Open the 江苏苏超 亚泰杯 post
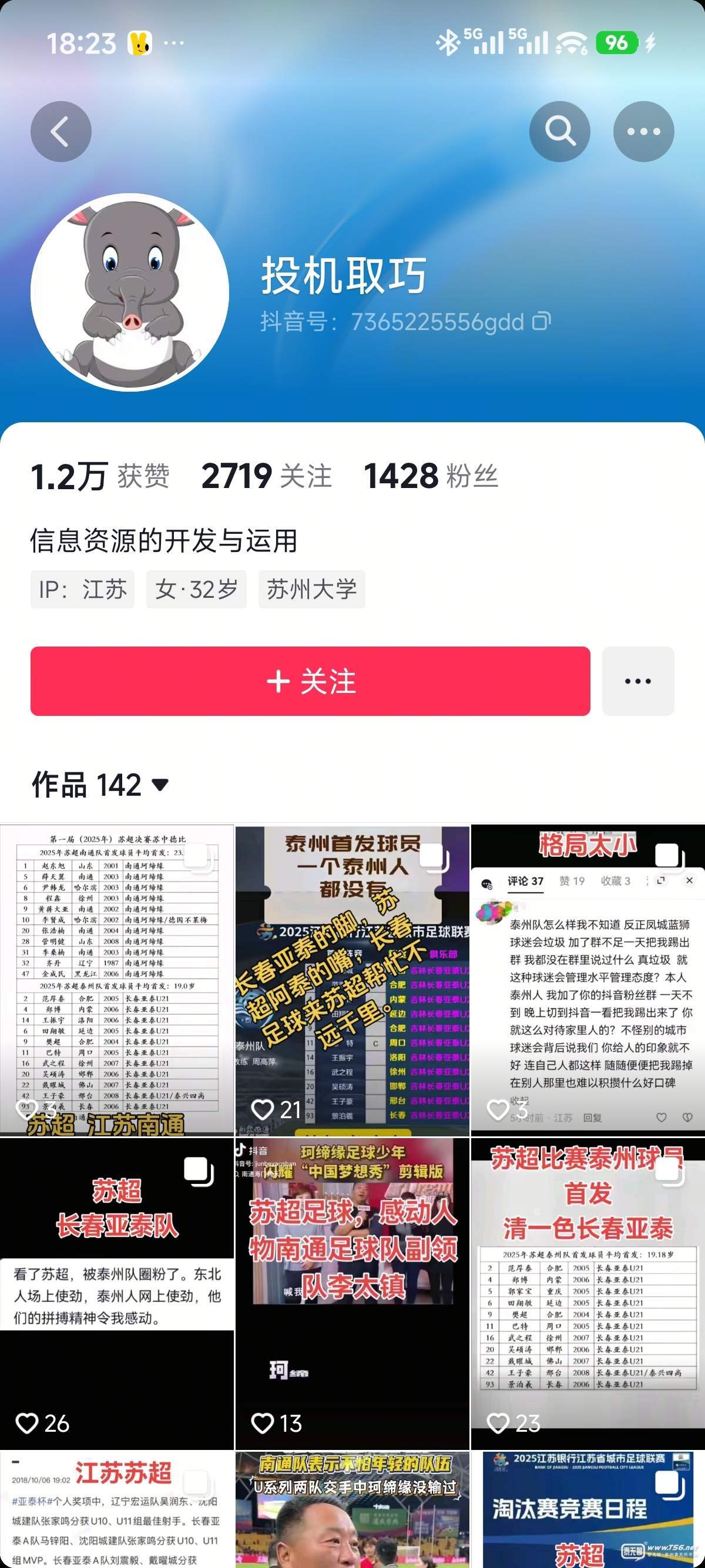The height and width of the screenshot is (1568, 705). click(x=116, y=1509)
